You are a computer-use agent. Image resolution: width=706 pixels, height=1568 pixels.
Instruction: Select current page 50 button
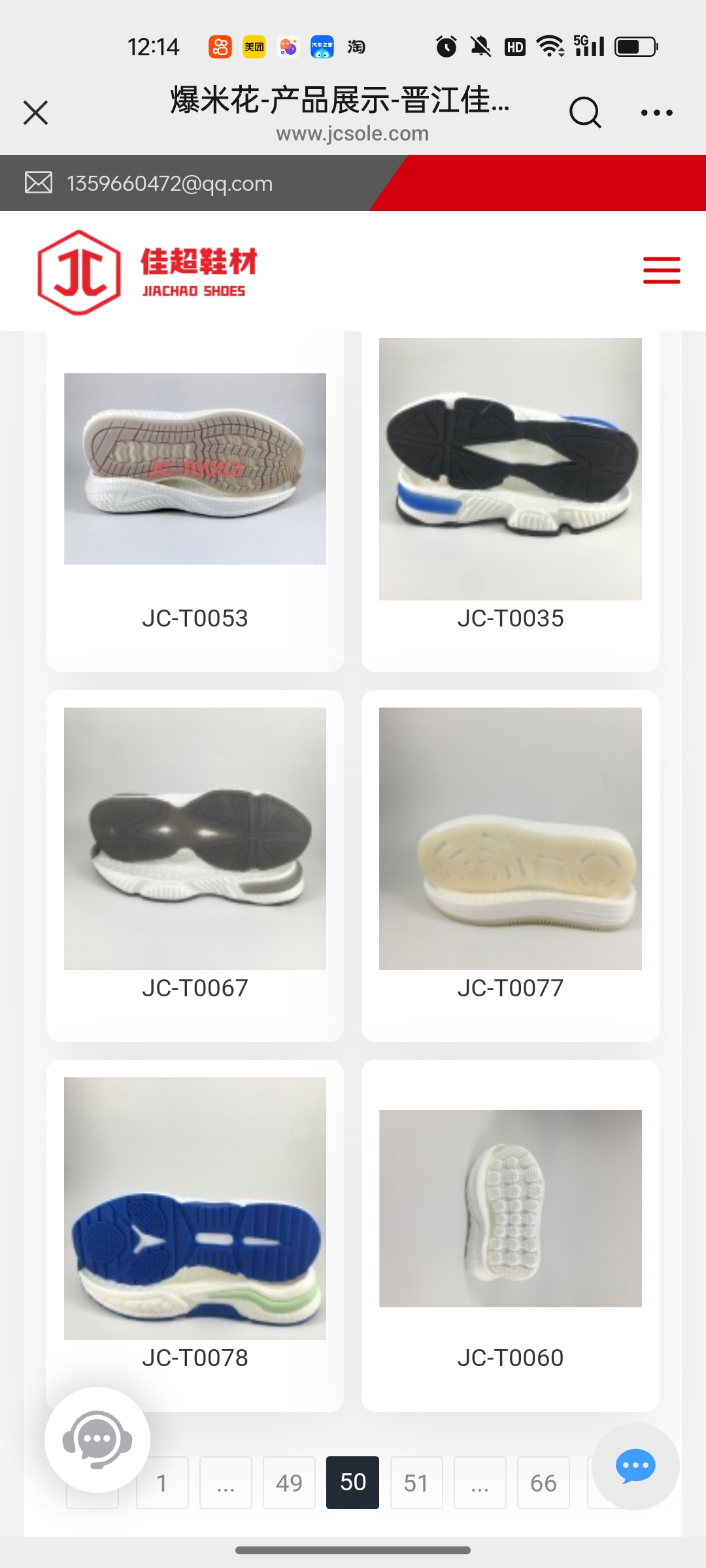pyautogui.click(x=352, y=1482)
